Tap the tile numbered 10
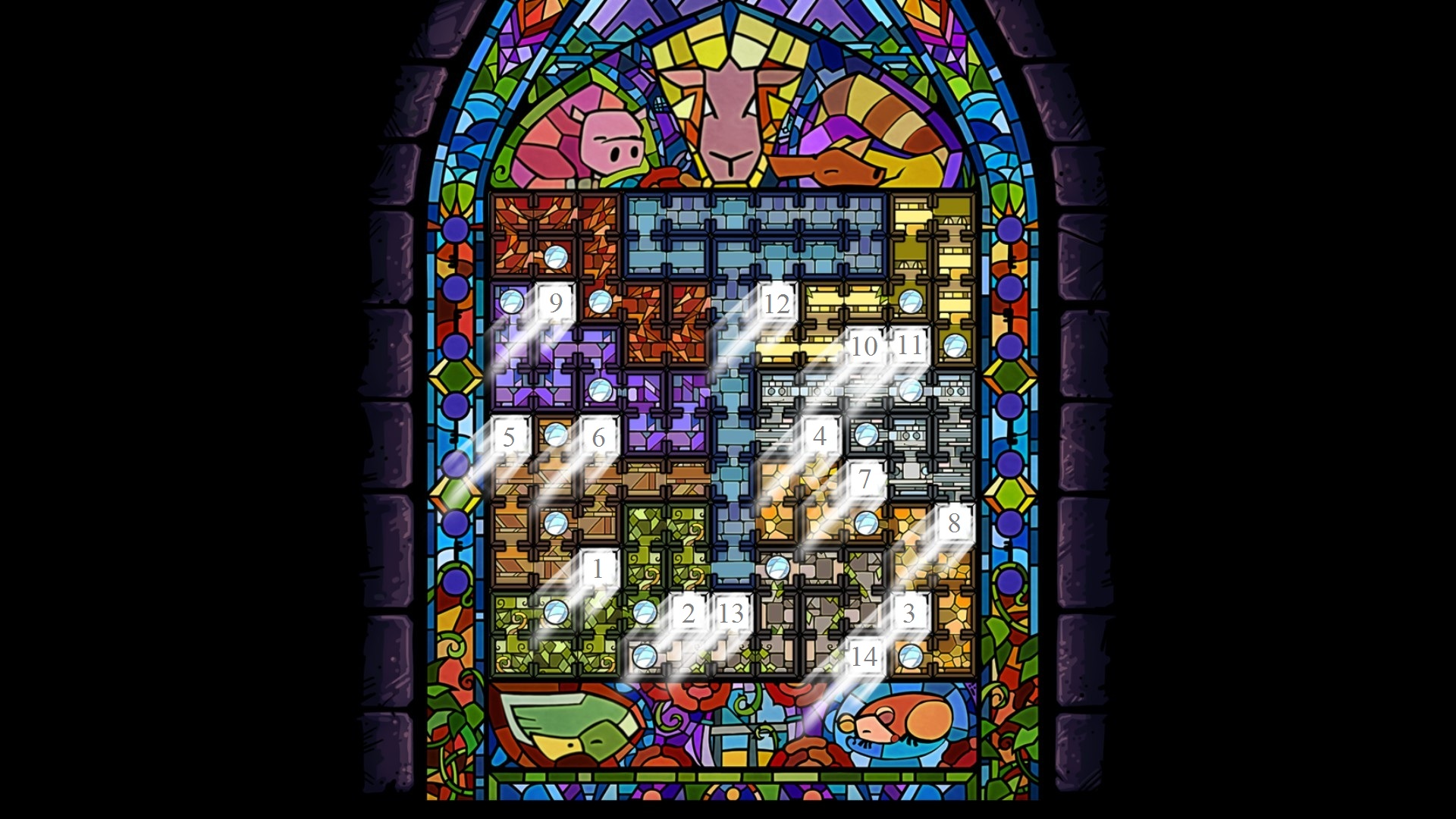Viewport: 1456px width, 819px height. pyautogui.click(x=864, y=346)
